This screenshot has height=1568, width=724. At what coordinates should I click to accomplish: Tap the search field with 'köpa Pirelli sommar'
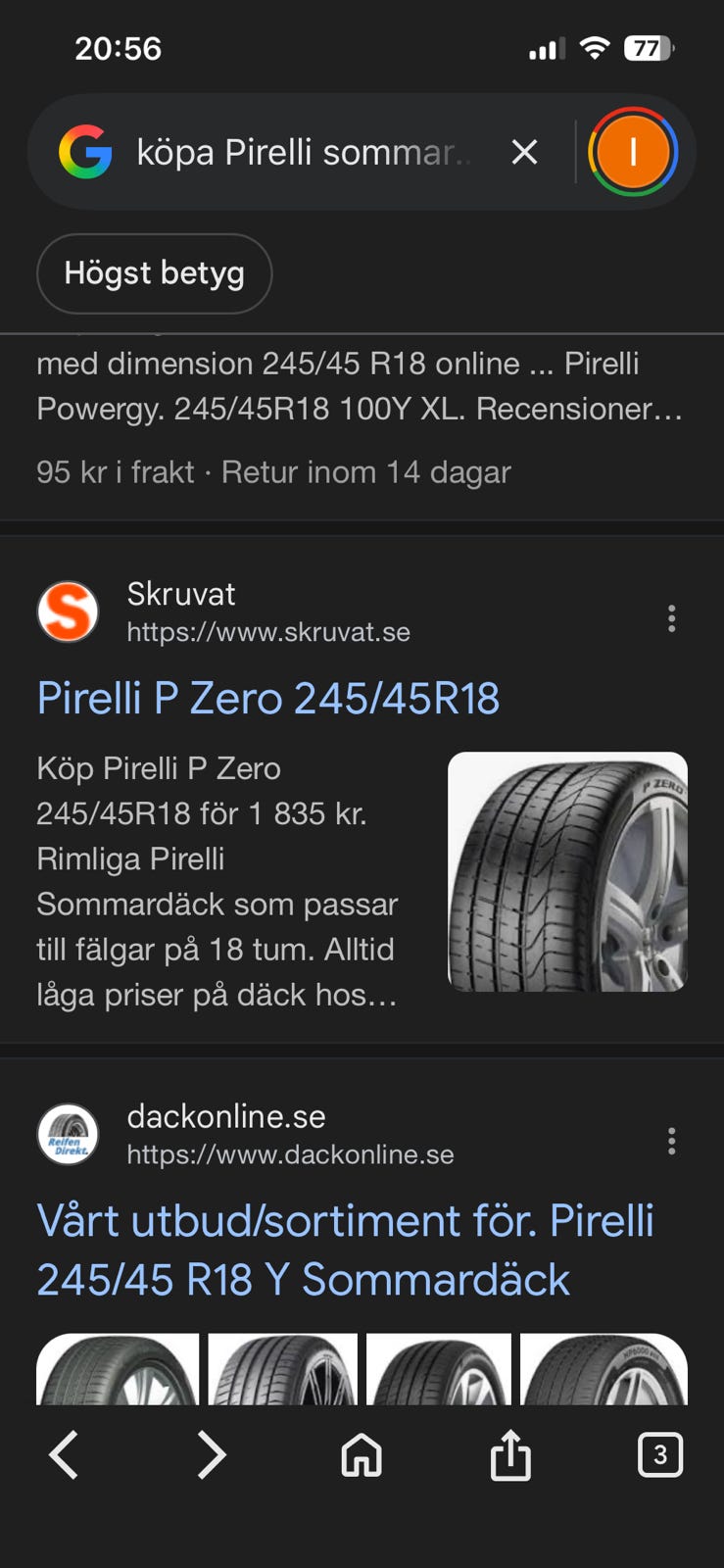(304, 153)
